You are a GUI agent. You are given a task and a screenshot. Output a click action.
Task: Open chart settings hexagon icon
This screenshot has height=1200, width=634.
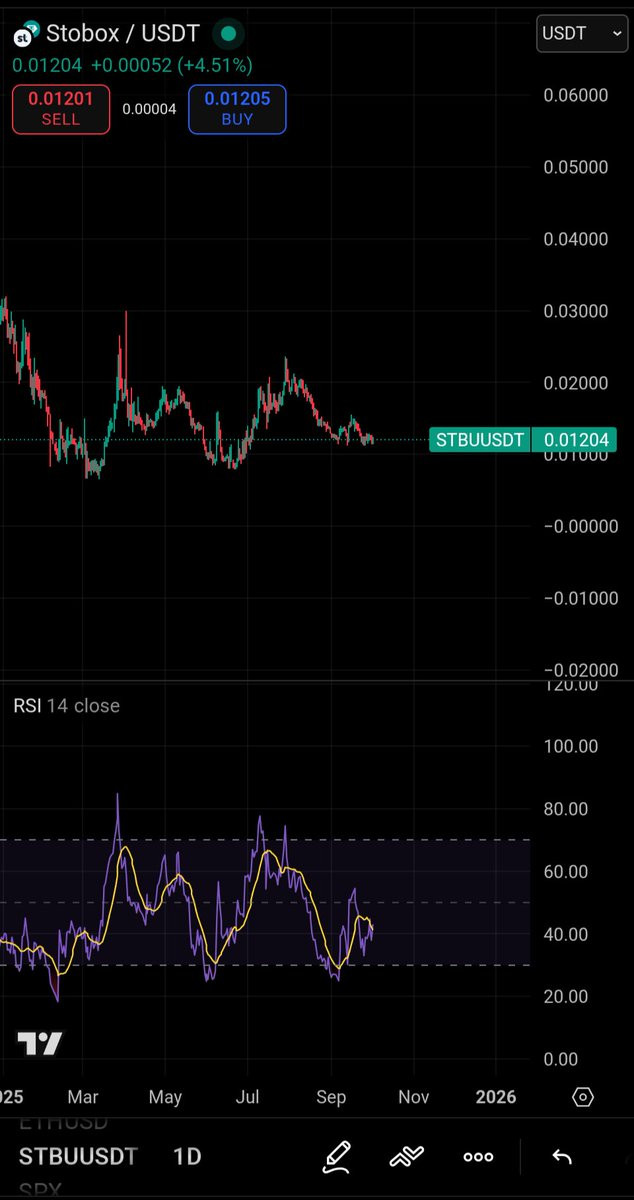pyautogui.click(x=583, y=1097)
